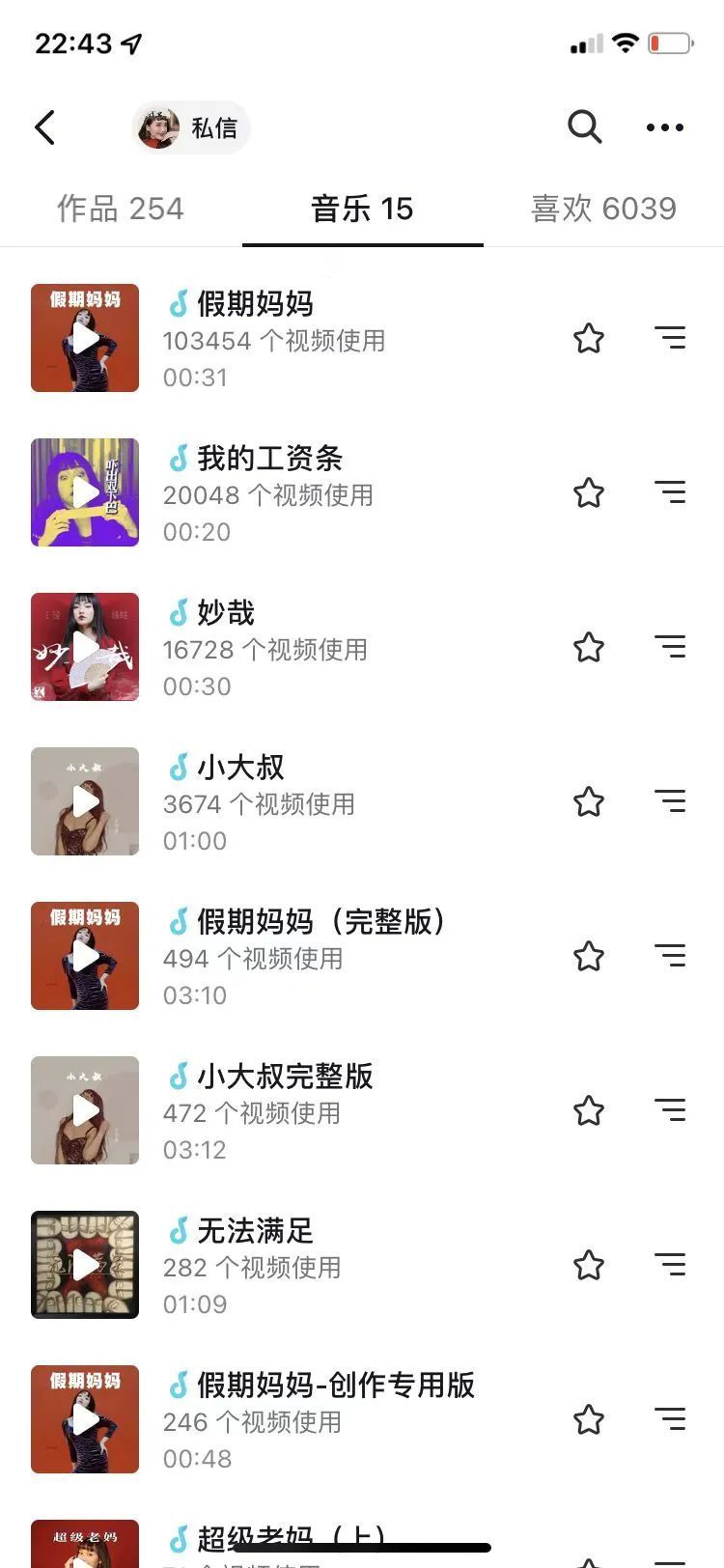724x1568 pixels.
Task: Go back to the previous screen
Action: 45,127
